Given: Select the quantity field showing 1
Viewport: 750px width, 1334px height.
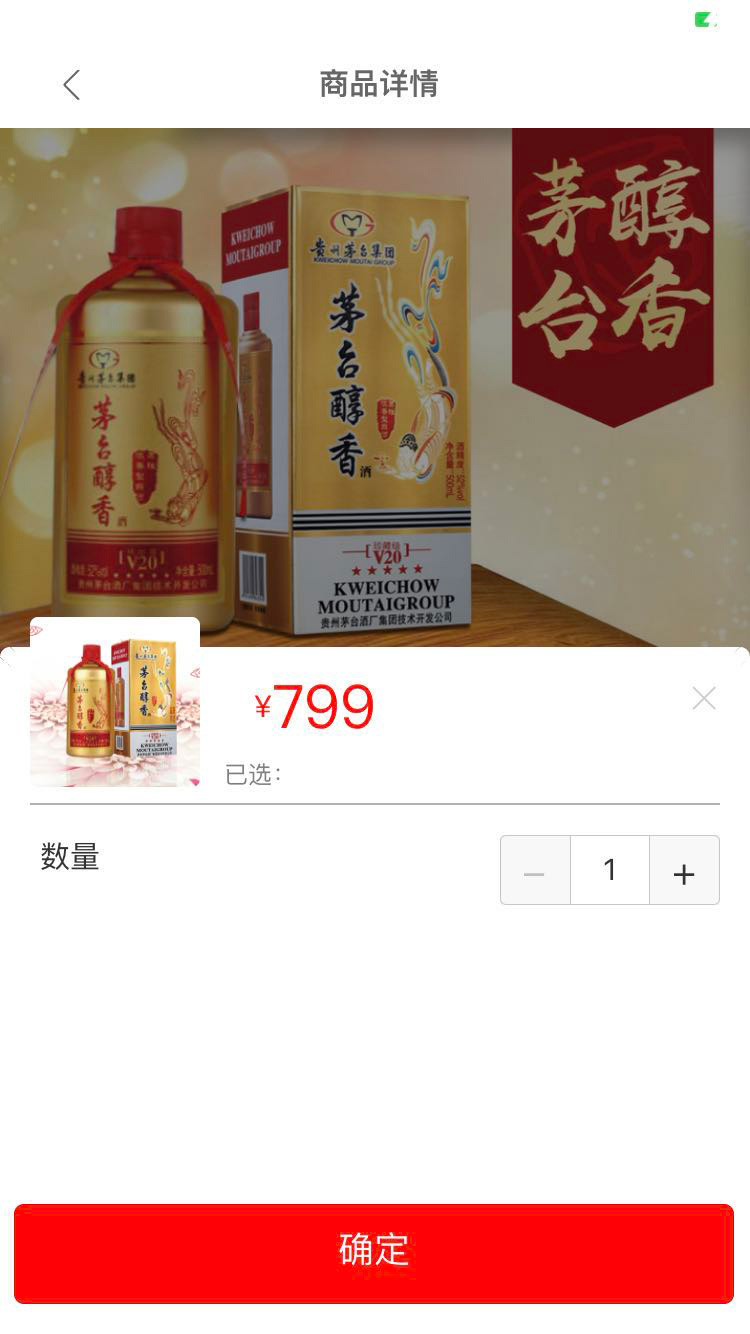Looking at the screenshot, I should pyautogui.click(x=610, y=870).
